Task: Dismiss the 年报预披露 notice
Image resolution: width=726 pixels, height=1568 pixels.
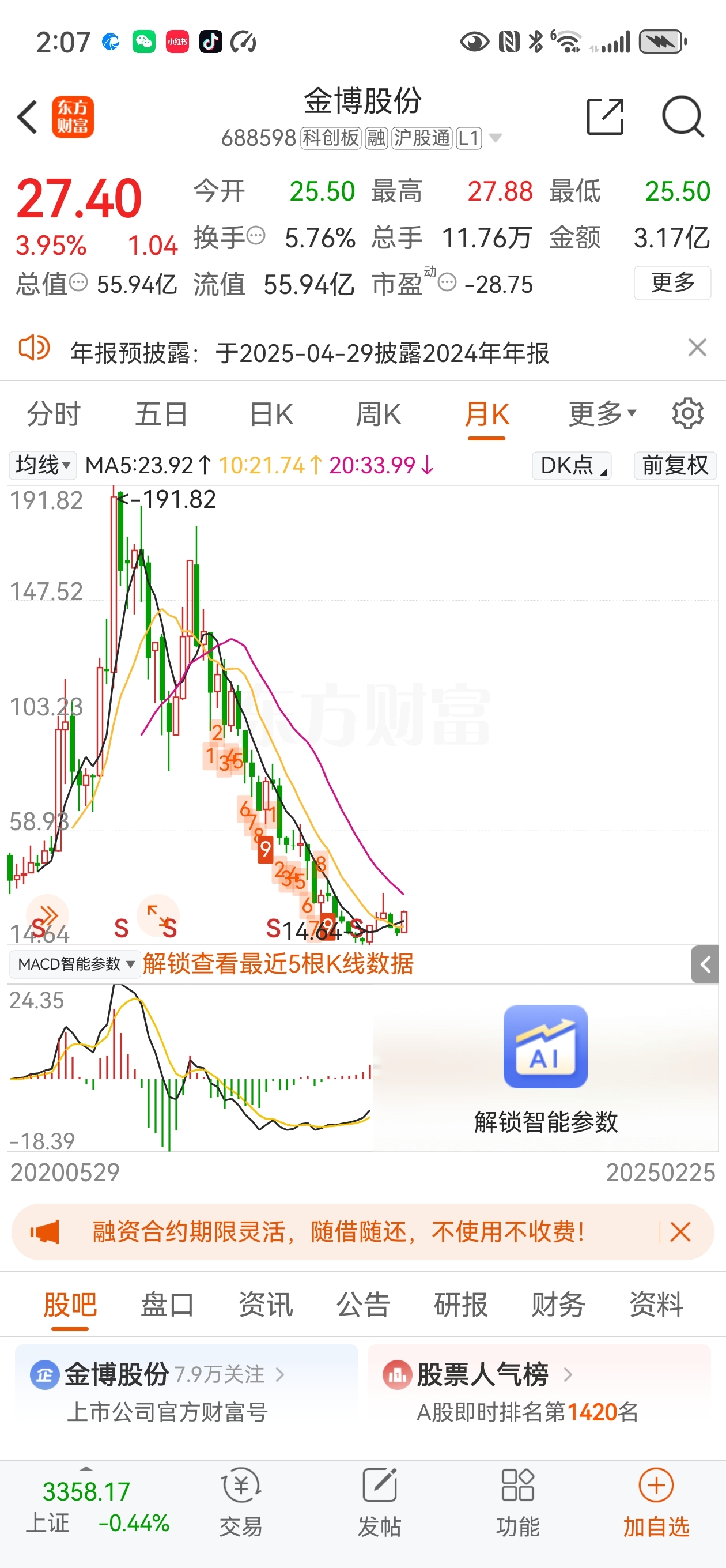Action: (697, 348)
